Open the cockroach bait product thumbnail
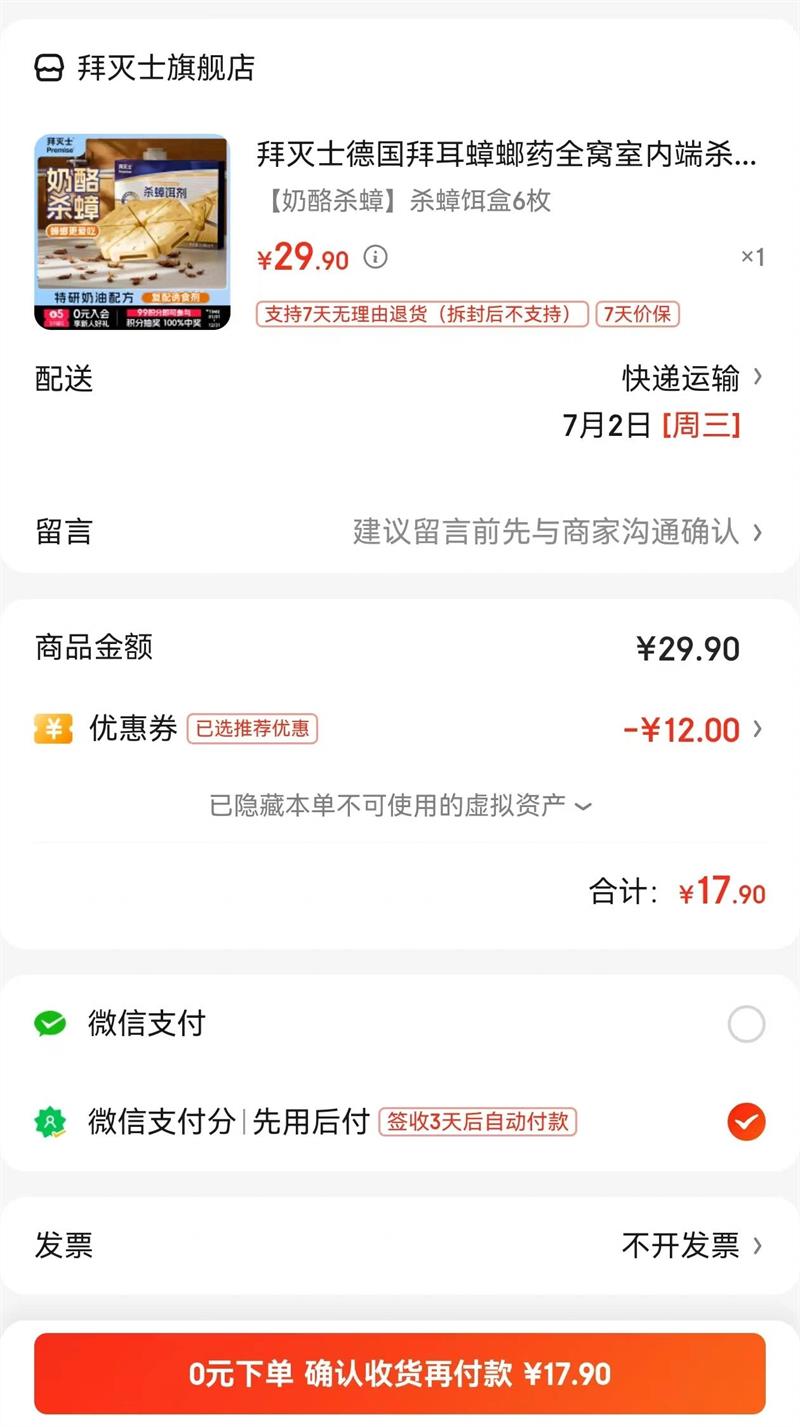The height and width of the screenshot is (1427, 800). pos(131,232)
